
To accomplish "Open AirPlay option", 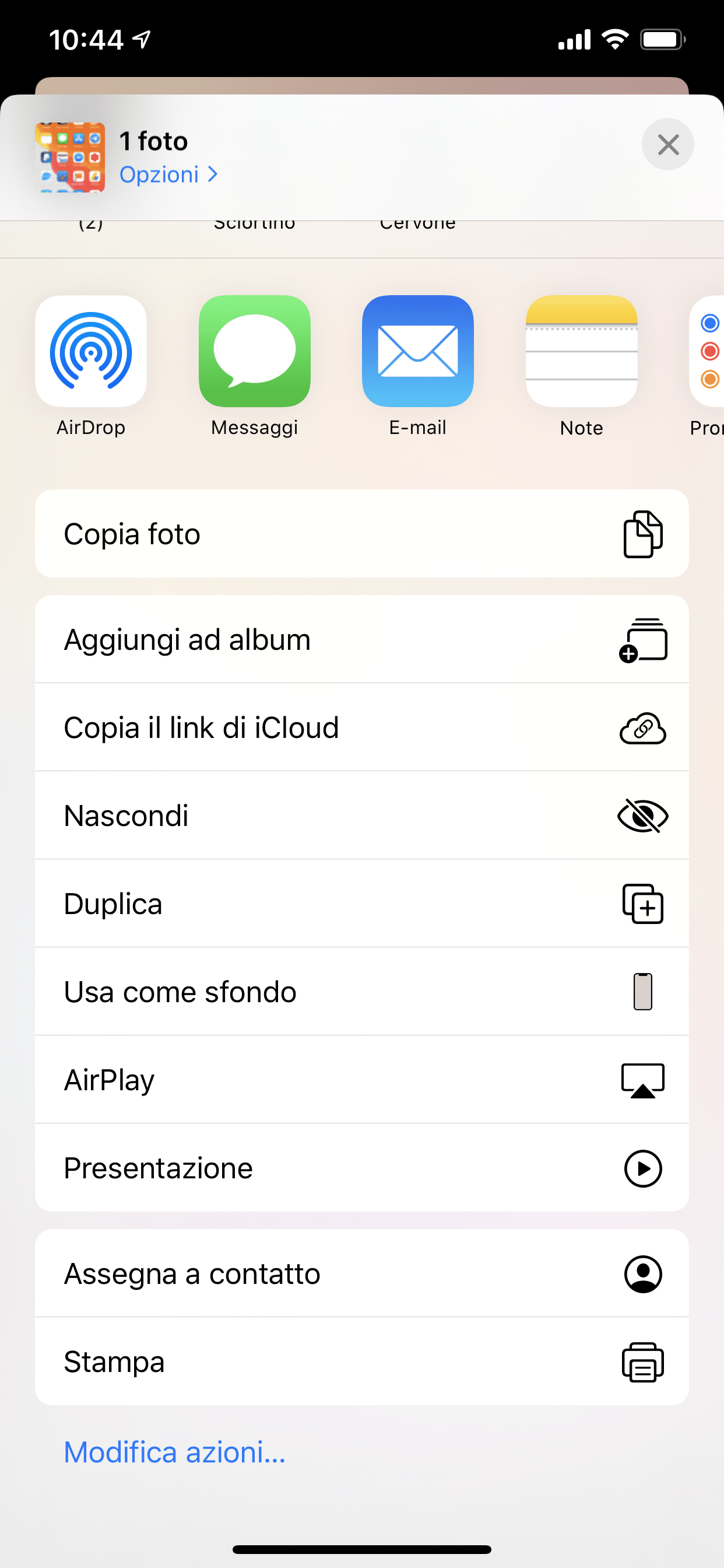I will point(362,1080).
